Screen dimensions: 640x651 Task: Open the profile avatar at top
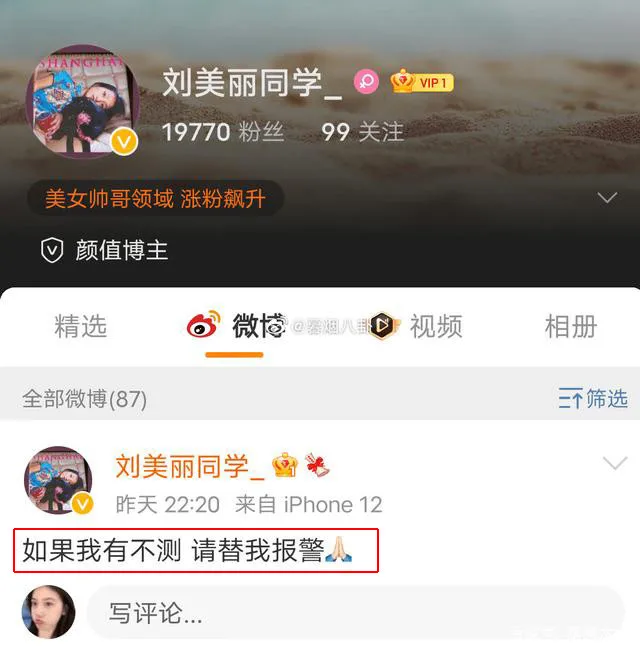[x=83, y=100]
